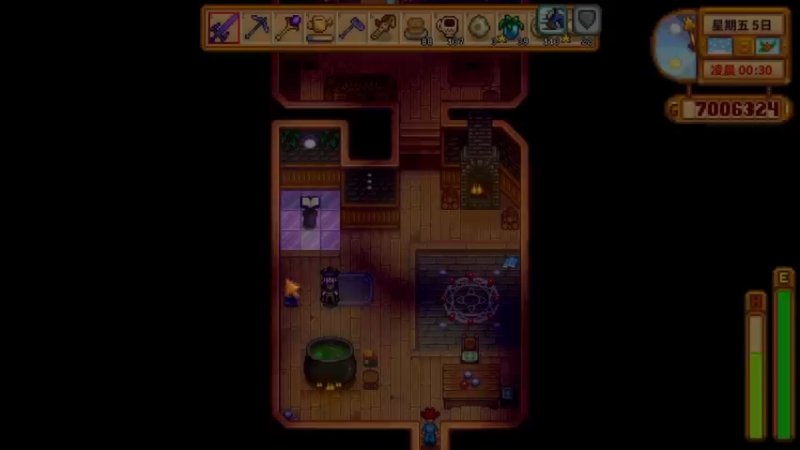Select the watering can
This screenshot has width=800, height=450.
click(x=320, y=28)
